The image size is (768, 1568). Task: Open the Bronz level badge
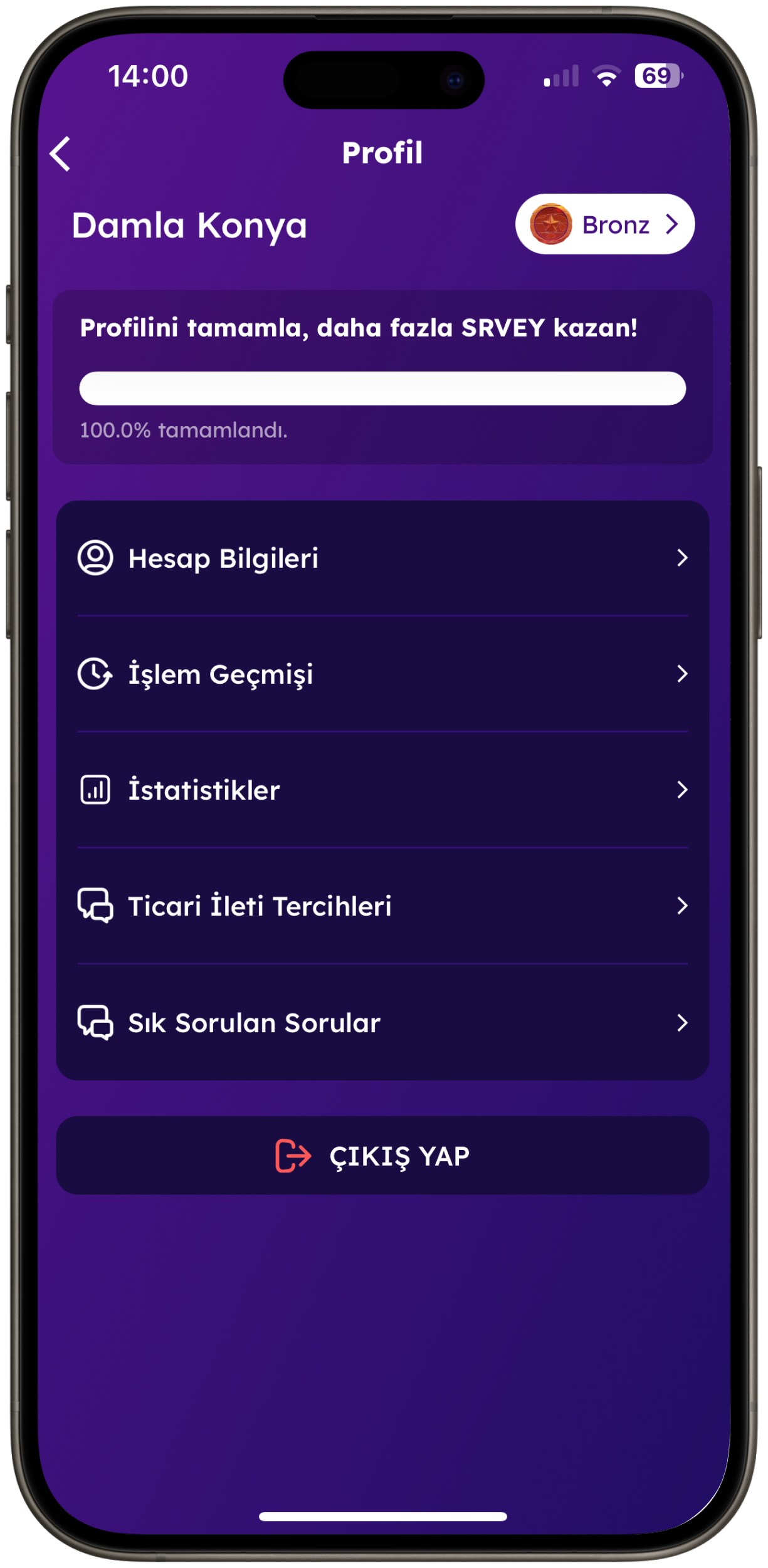604,224
